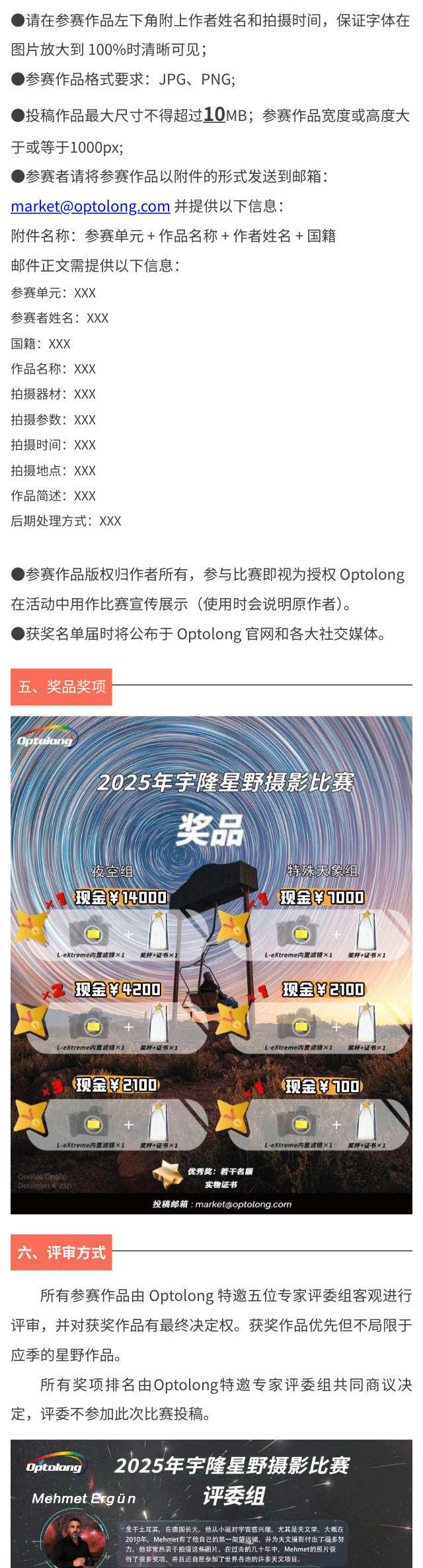Open the judges panel poster image
423x1568 pixels.
[211, 1503]
